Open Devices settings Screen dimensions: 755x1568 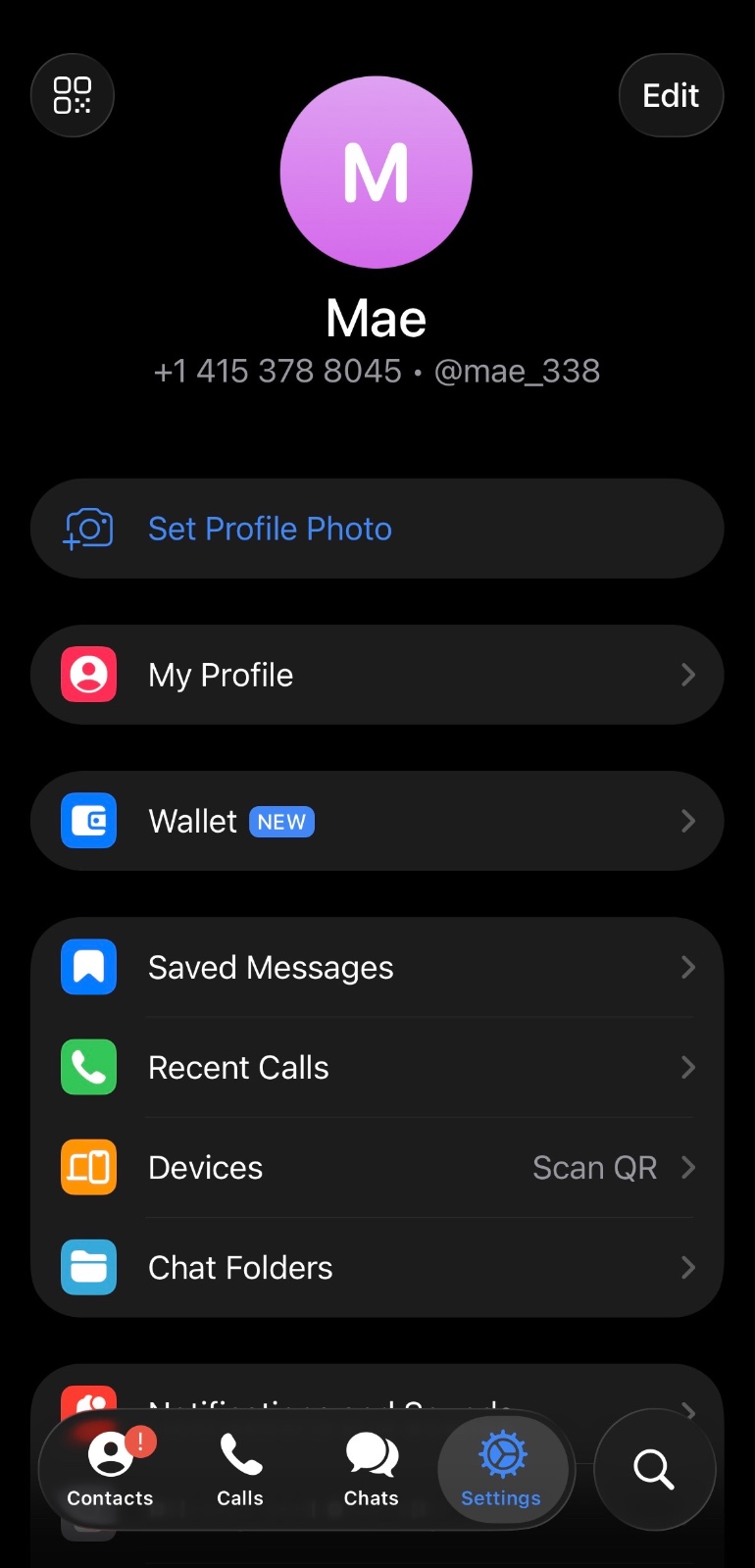(377, 1168)
